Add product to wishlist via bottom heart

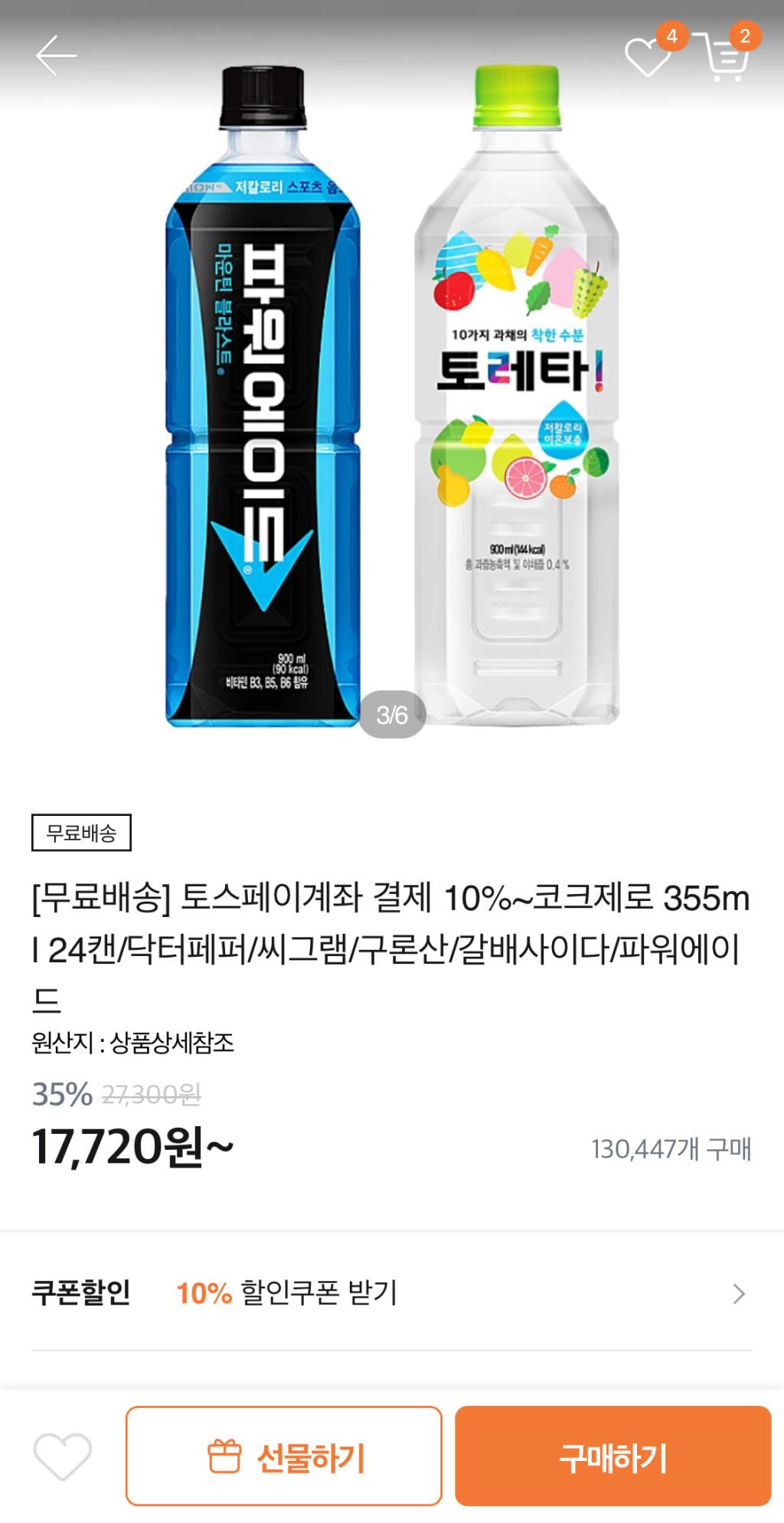[x=62, y=1456]
